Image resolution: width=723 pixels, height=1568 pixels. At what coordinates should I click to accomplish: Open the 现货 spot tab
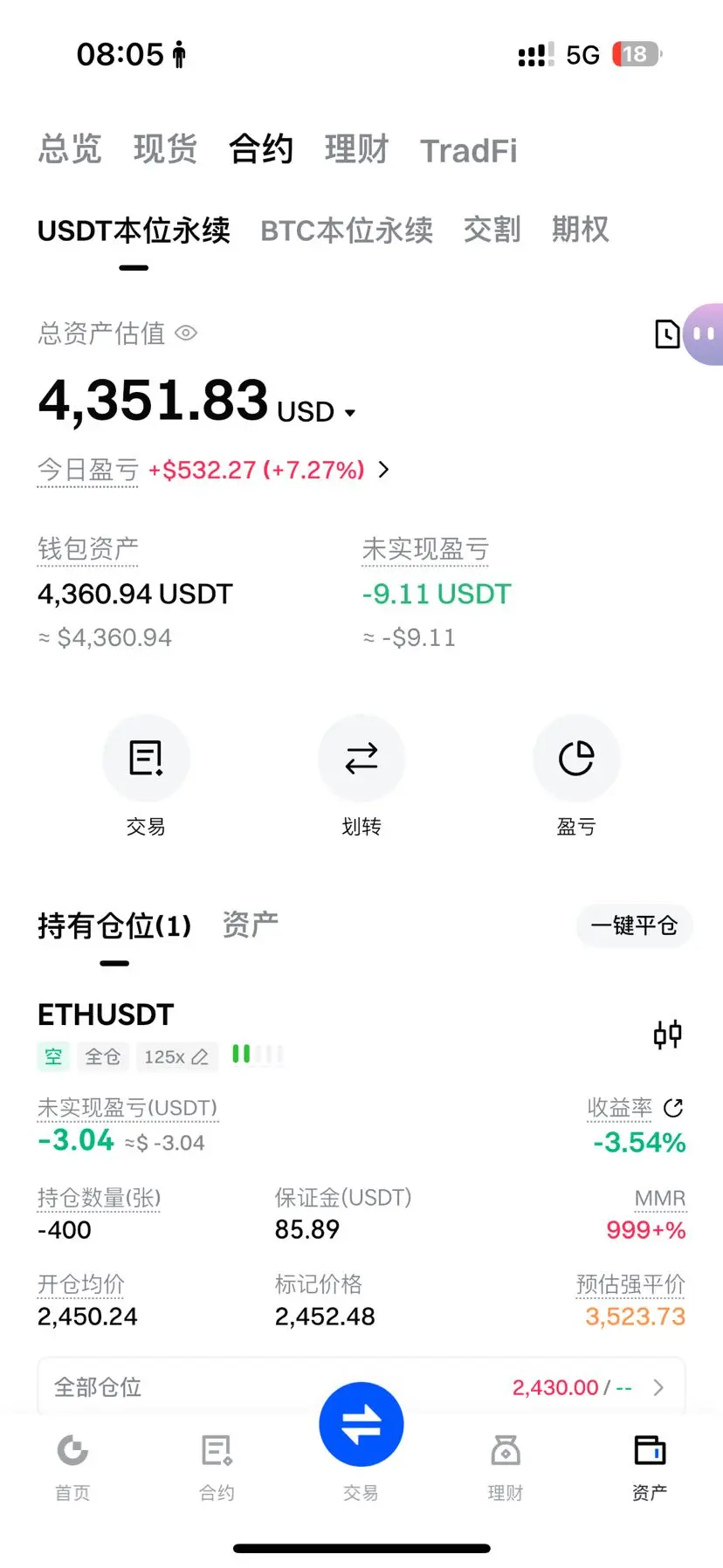[x=165, y=149]
